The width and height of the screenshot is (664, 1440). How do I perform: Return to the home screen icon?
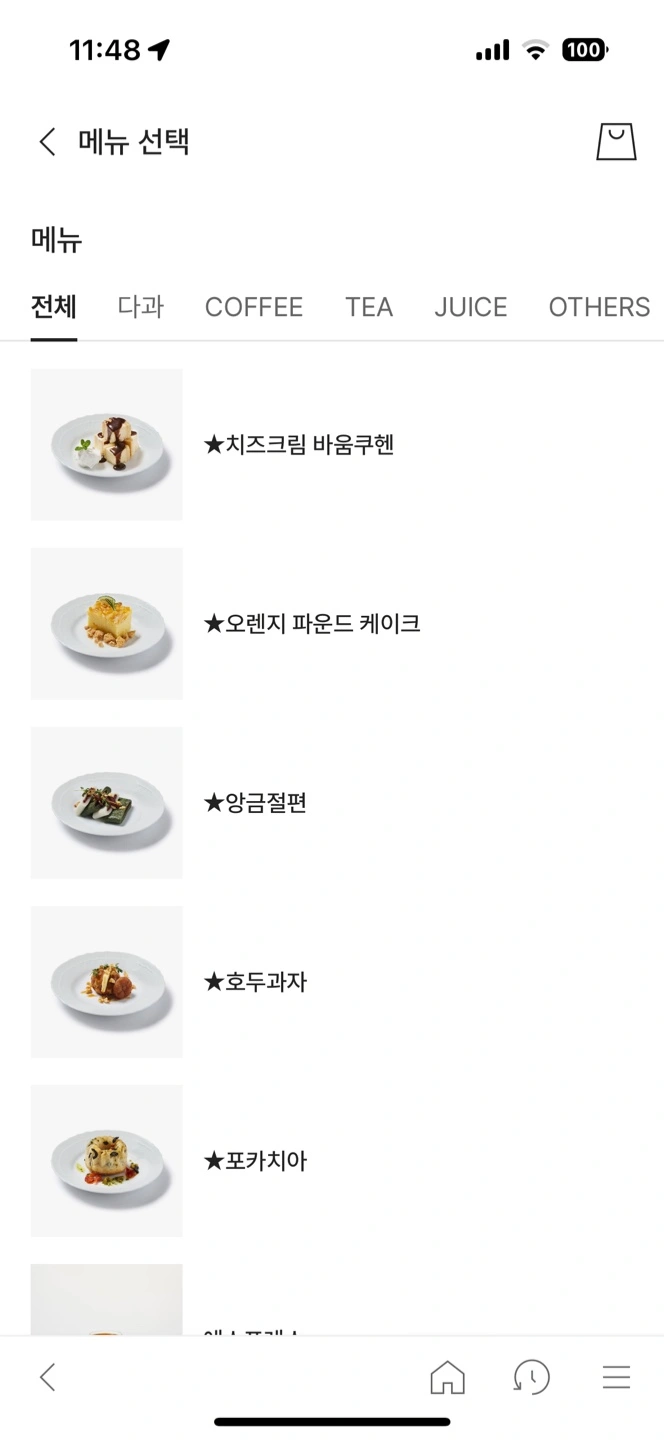coord(447,1377)
